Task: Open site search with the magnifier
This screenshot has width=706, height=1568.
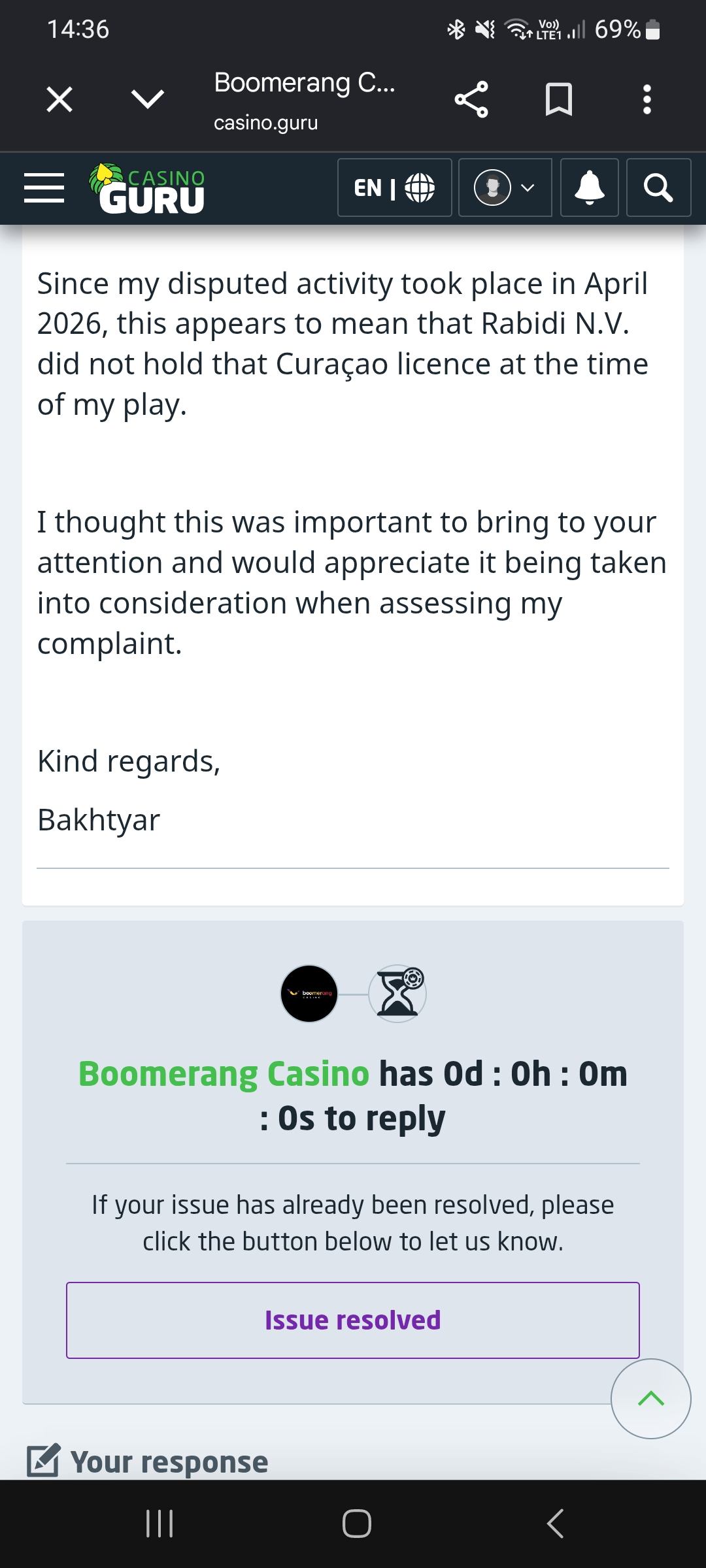Action: [659, 188]
